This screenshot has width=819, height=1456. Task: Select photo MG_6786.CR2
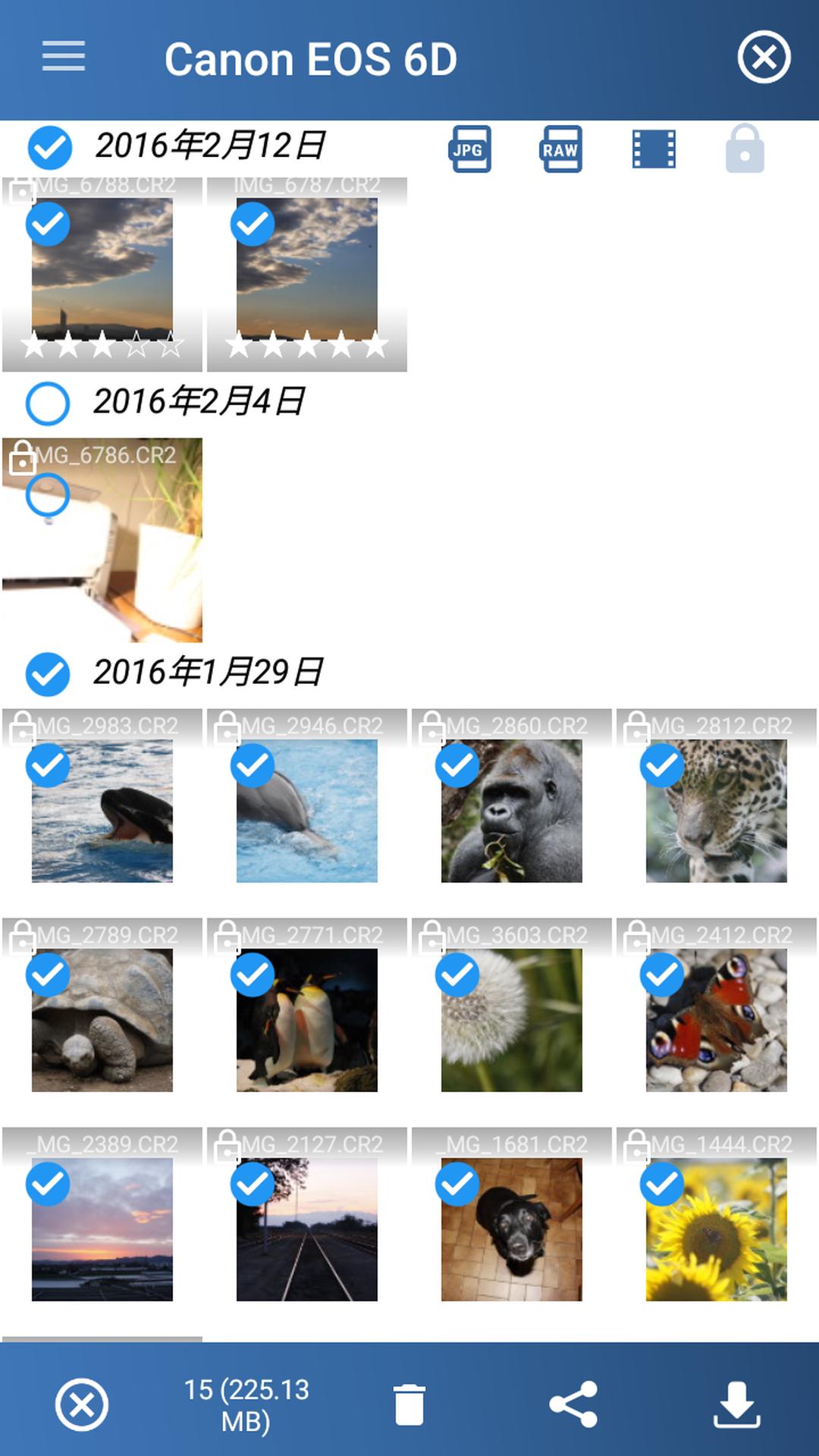click(x=48, y=495)
